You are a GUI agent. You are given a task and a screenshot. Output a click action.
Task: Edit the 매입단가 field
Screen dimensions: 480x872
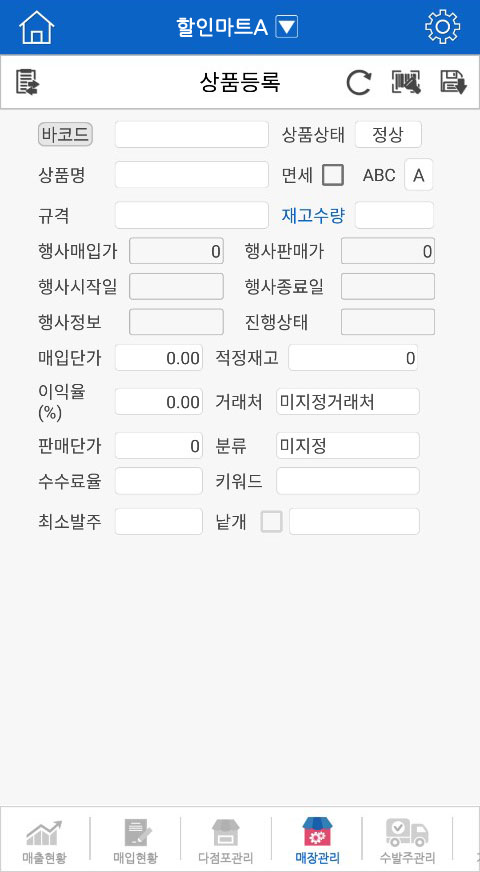(x=159, y=358)
